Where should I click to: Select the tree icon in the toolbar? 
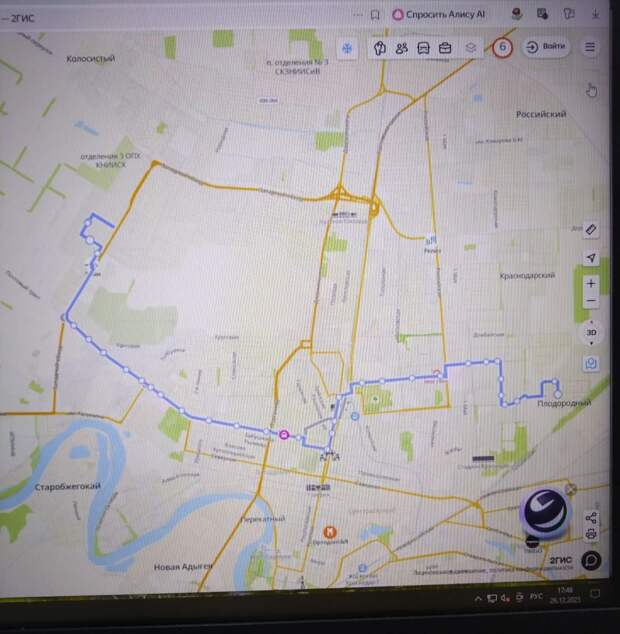point(379,48)
